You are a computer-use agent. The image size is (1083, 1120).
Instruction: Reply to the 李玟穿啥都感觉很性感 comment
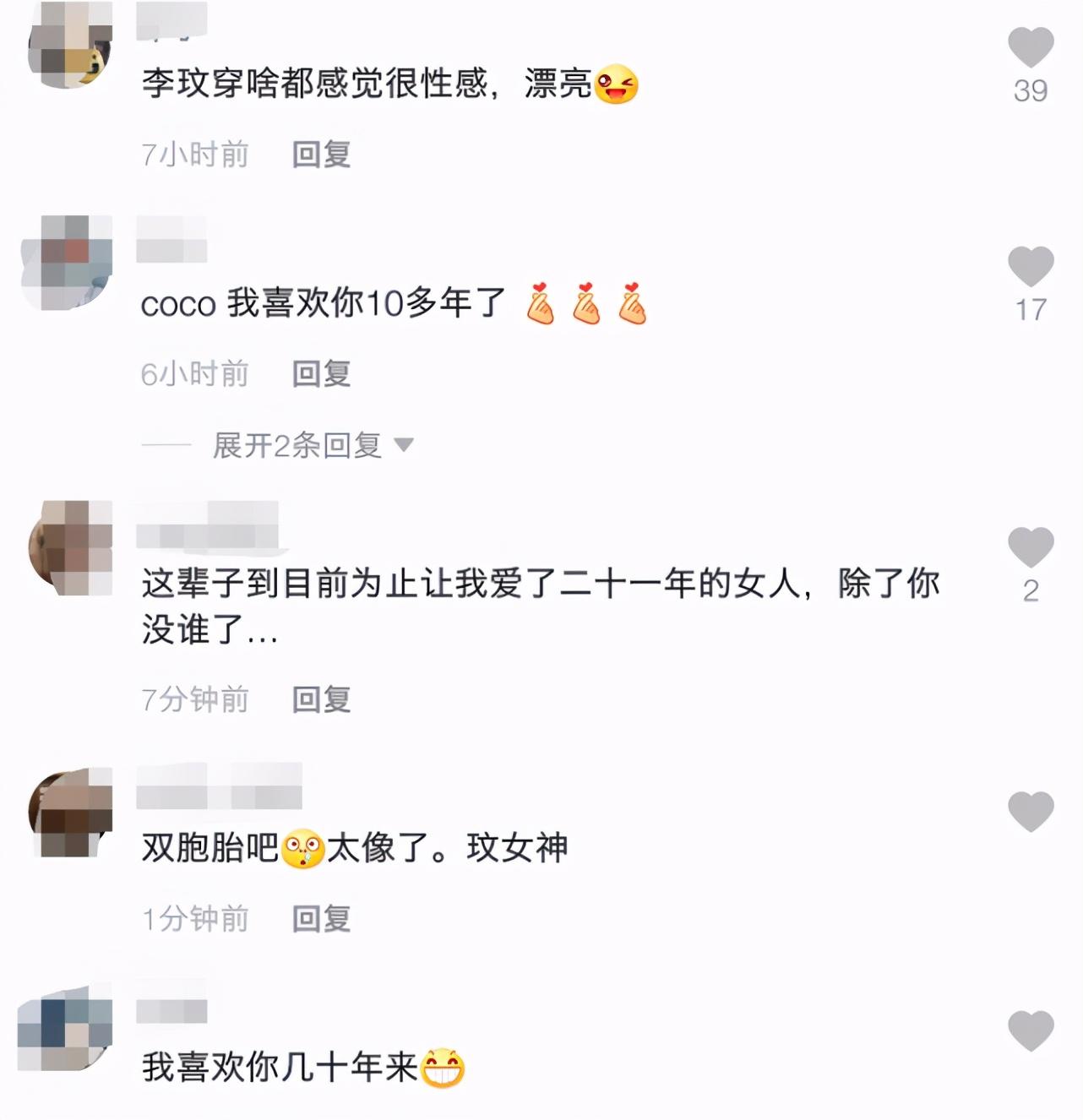[x=321, y=155]
